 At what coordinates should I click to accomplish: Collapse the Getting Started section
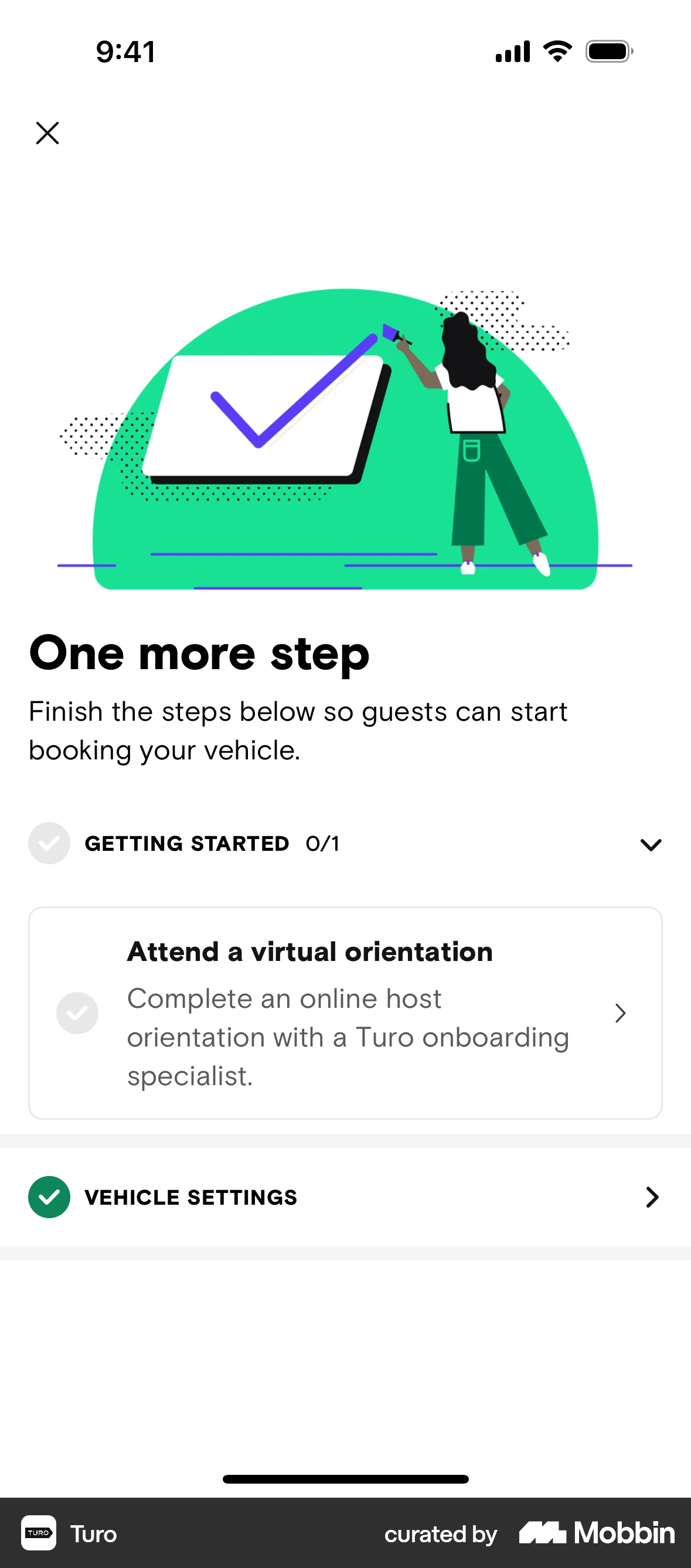[x=650, y=844]
